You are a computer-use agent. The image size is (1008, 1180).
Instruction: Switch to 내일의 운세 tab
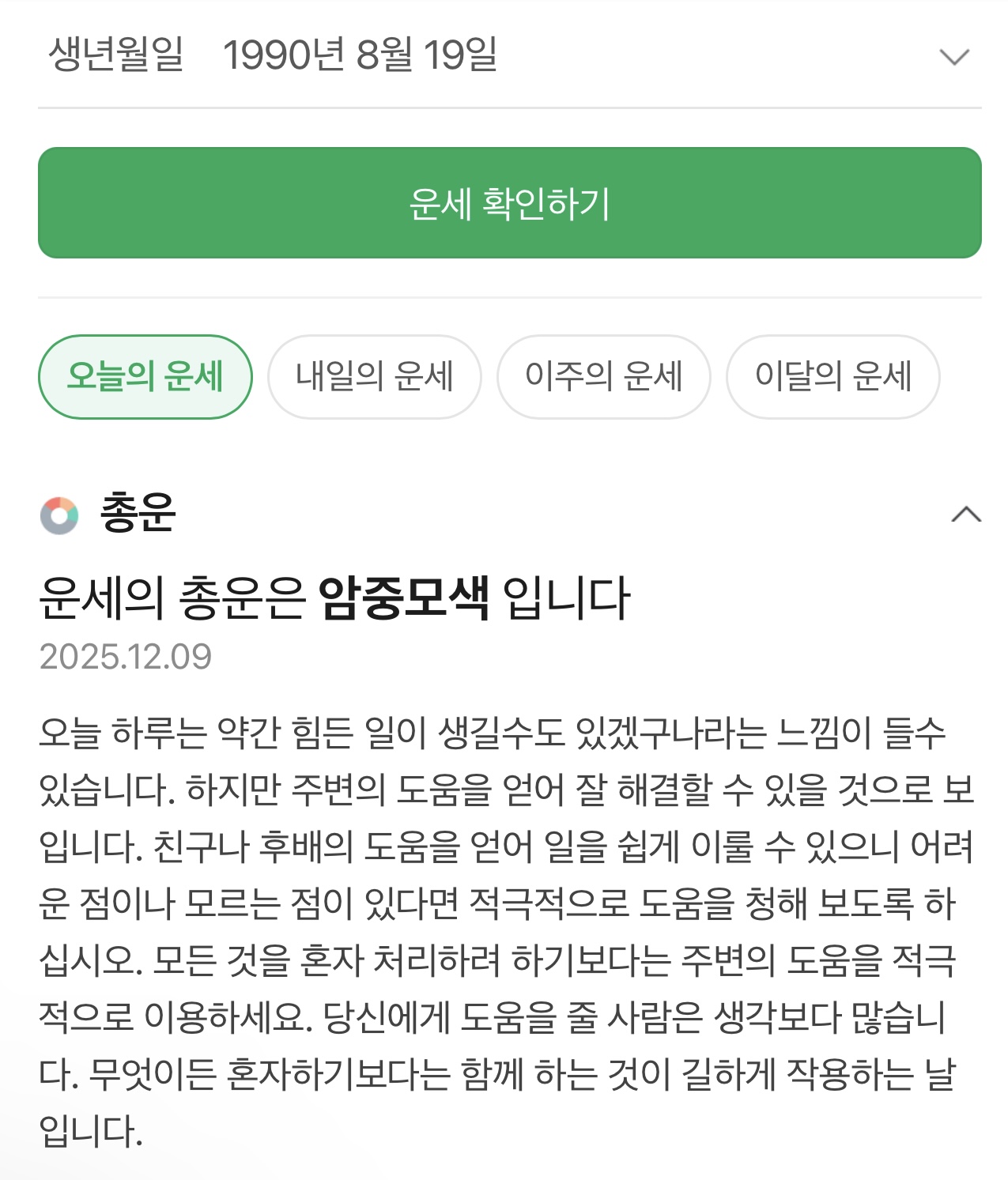coord(374,377)
